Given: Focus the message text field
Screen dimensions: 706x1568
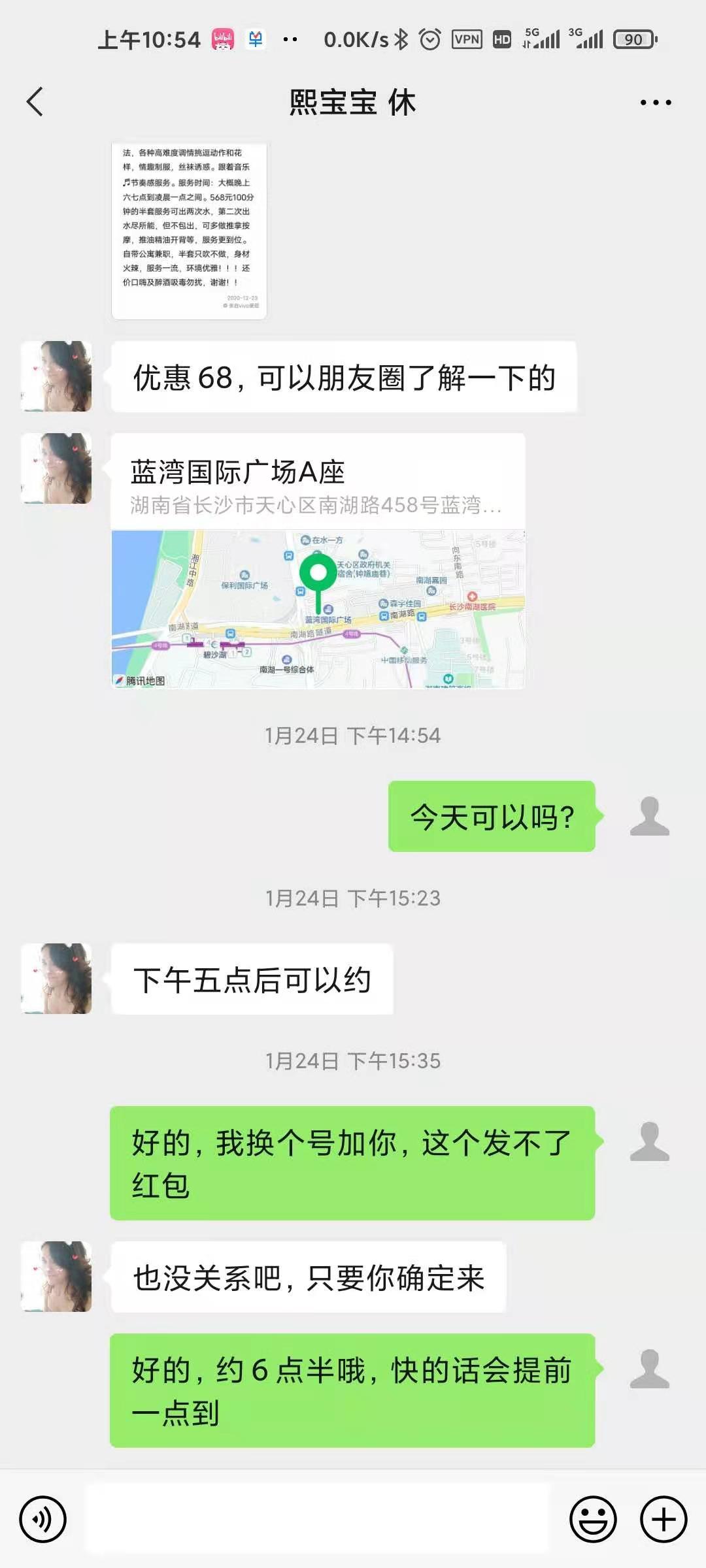Looking at the screenshot, I should (318, 1519).
